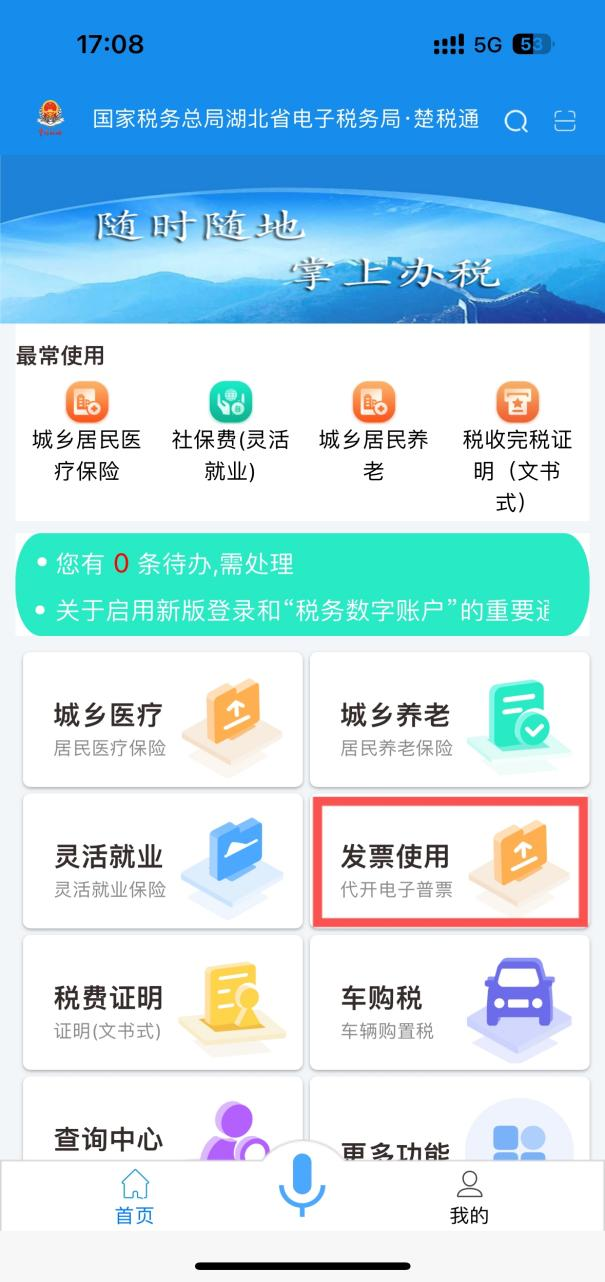Select the 灵活就业 insurance card
The height and width of the screenshot is (1282, 605).
coord(163,861)
